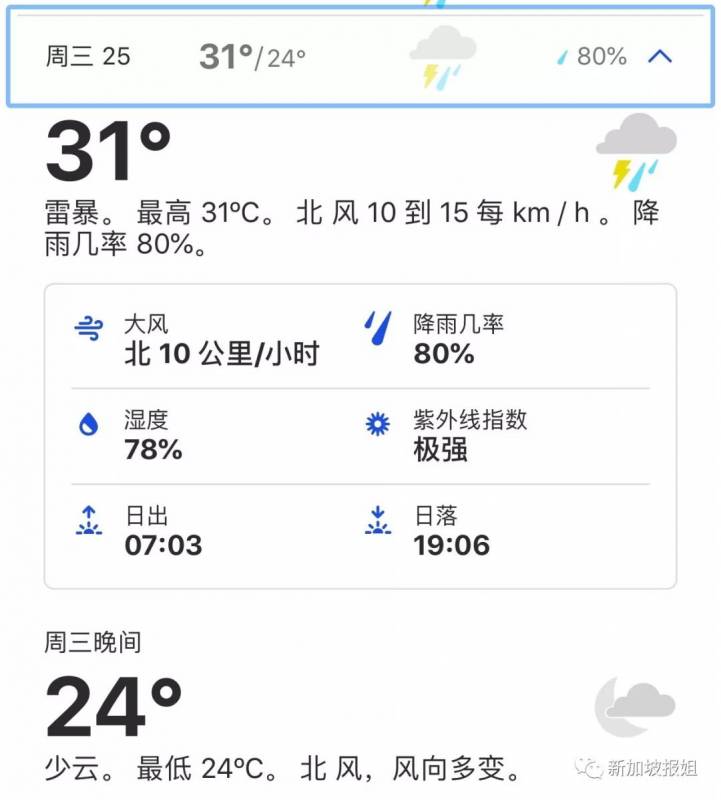Select the 周三 25 day label
This screenshot has height=800, width=721.
[91, 56]
